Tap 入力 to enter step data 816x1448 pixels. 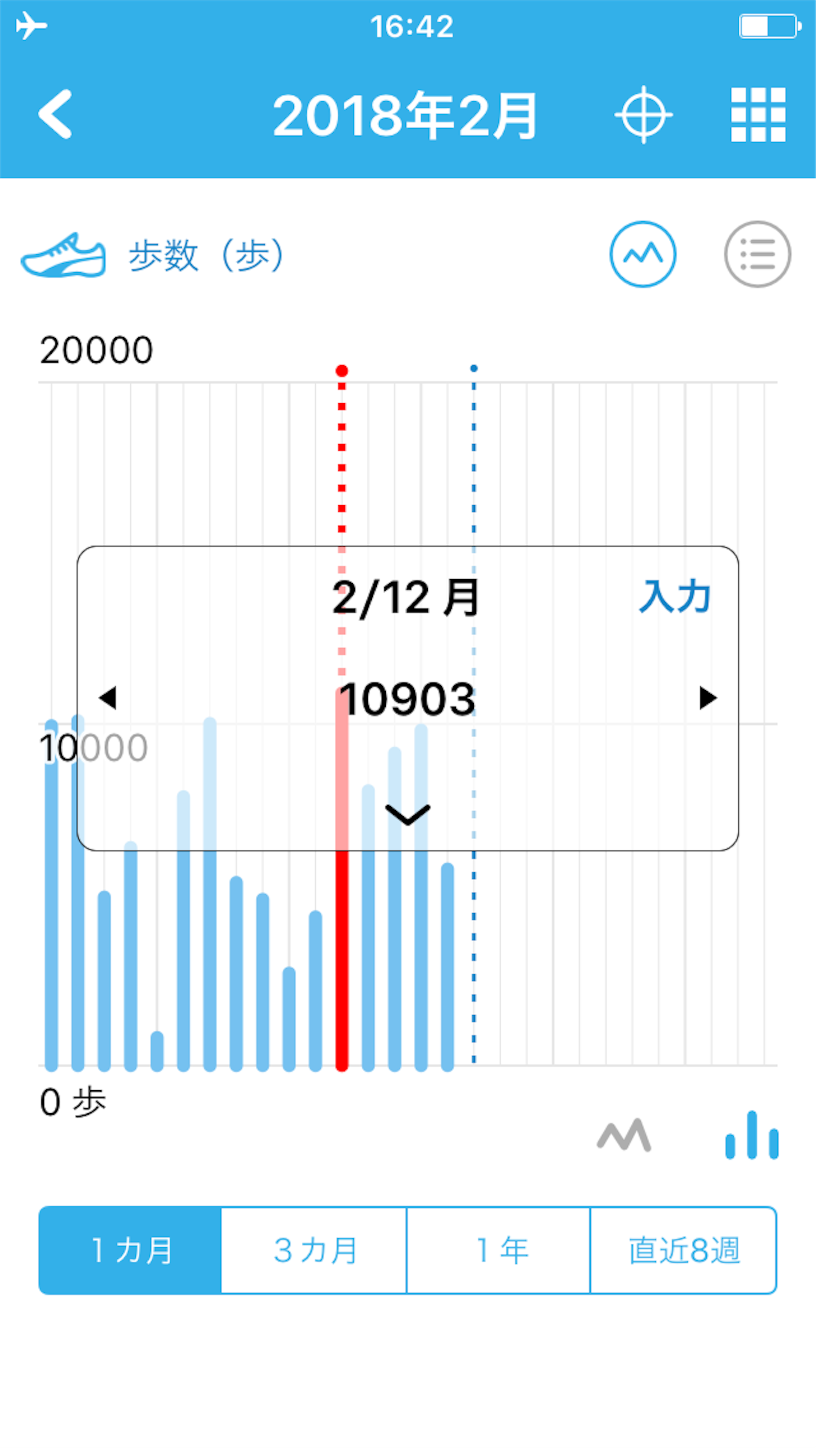(x=675, y=597)
